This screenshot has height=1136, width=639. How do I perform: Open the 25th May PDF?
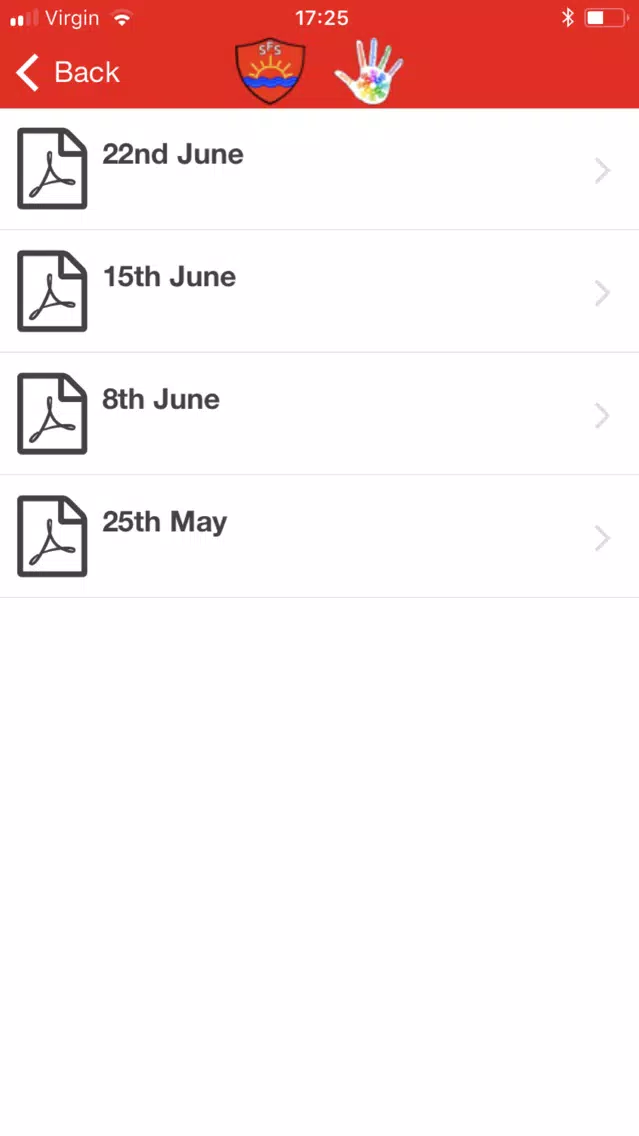[x=320, y=536]
